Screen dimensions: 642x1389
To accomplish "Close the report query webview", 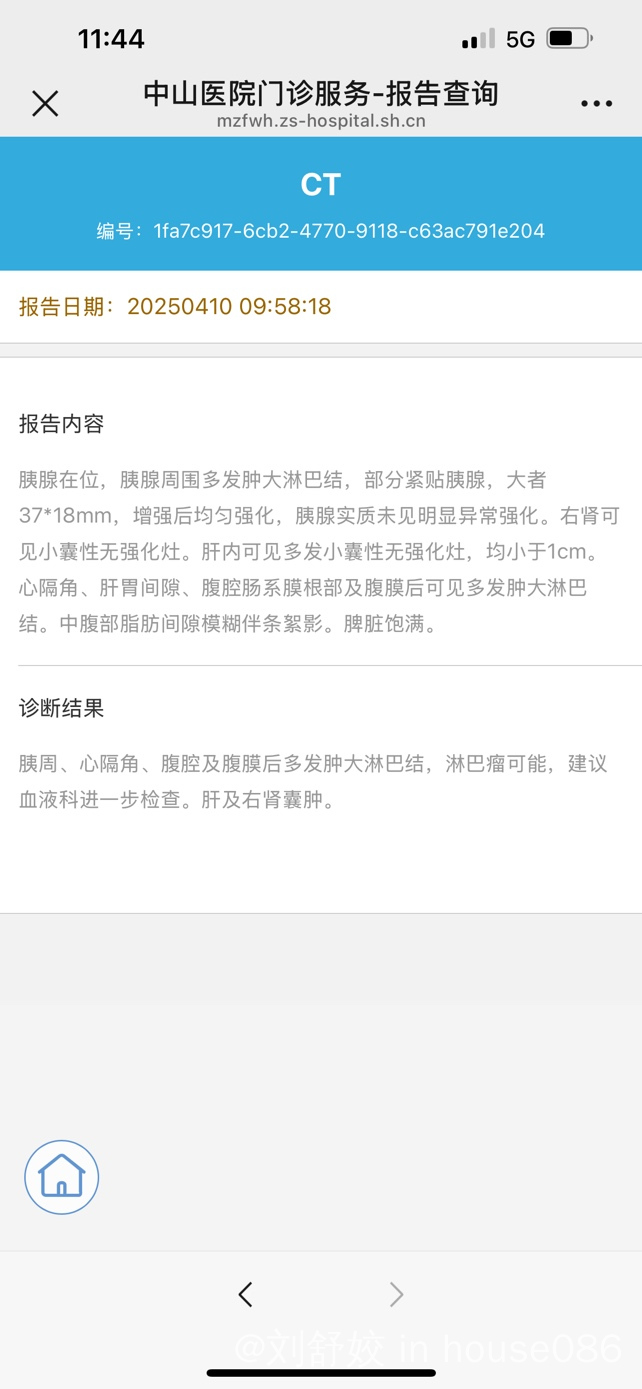I will 45,103.
